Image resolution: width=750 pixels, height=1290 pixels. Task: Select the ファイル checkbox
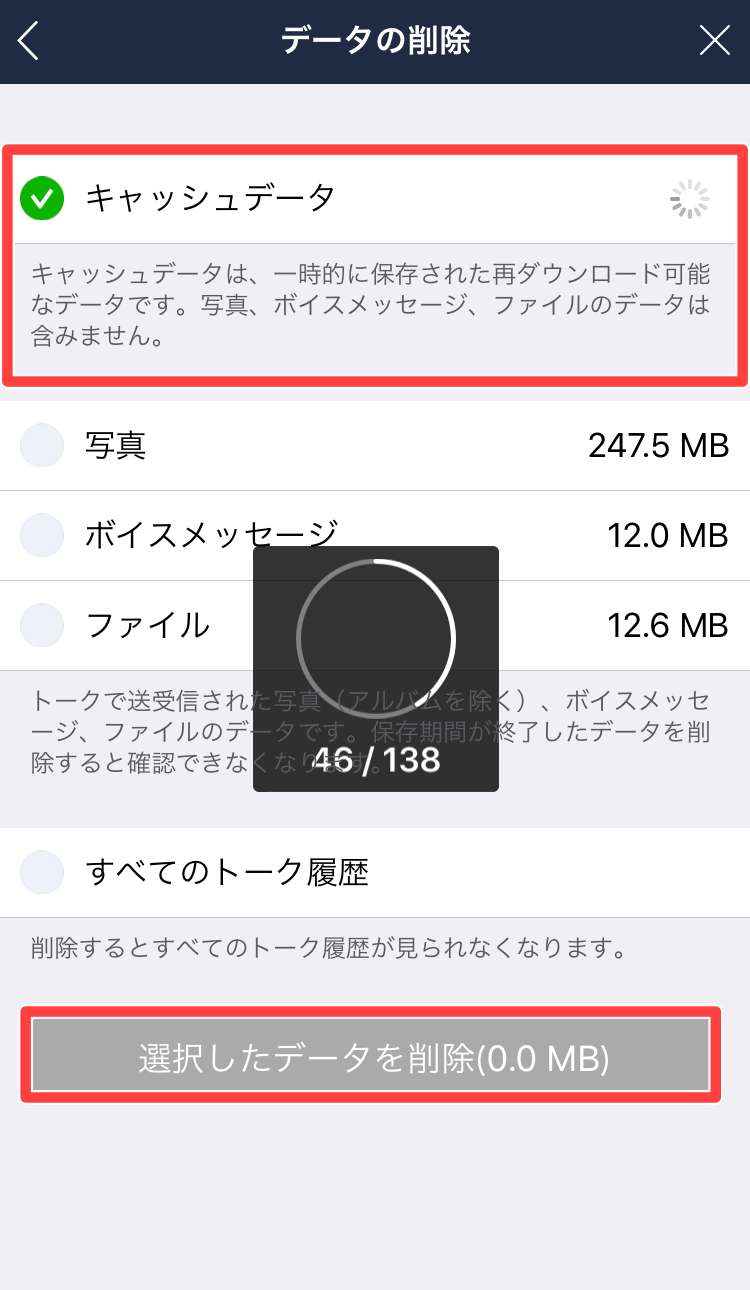(x=42, y=625)
